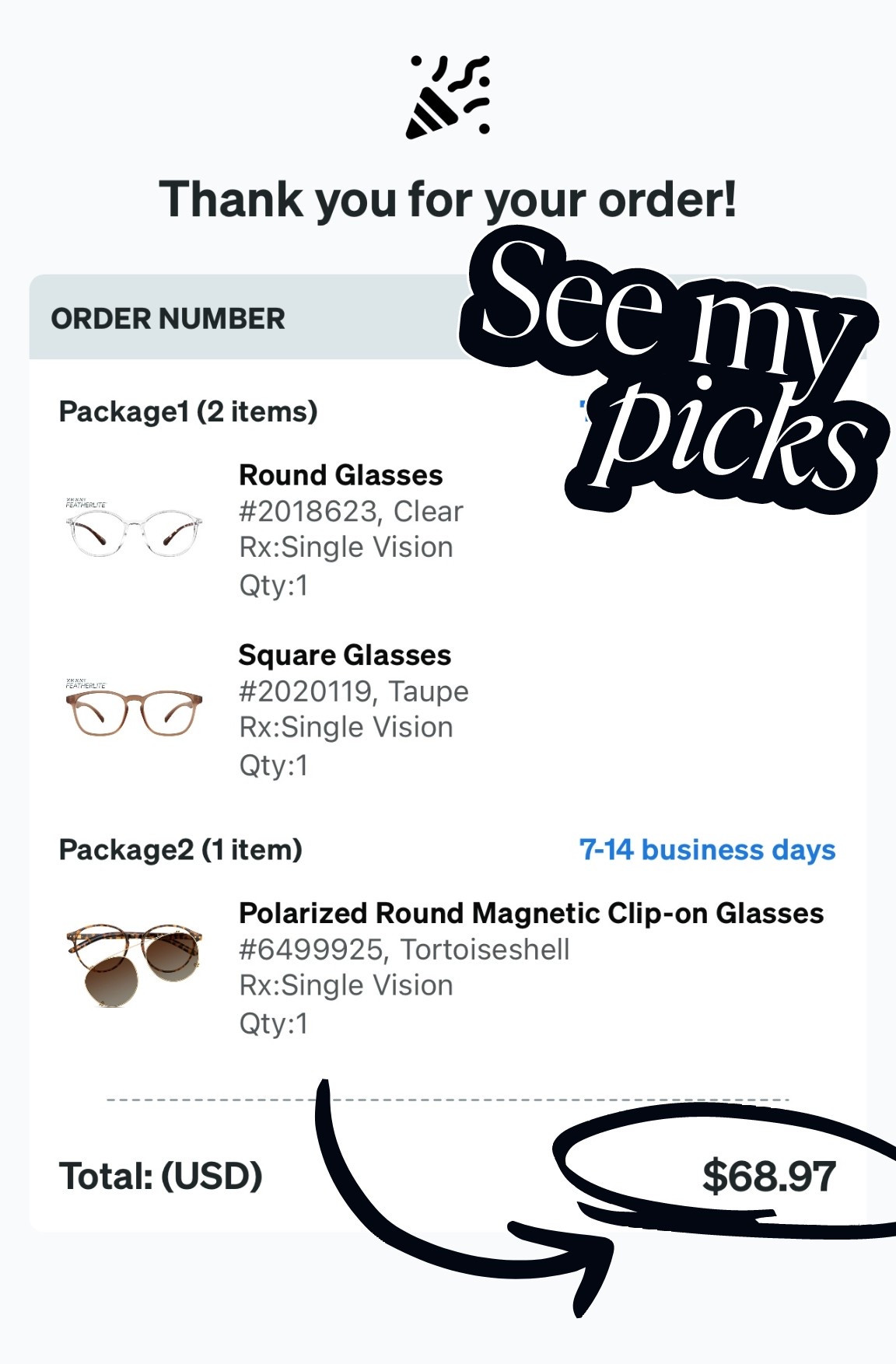Click the Round Glasses product title

click(x=341, y=475)
